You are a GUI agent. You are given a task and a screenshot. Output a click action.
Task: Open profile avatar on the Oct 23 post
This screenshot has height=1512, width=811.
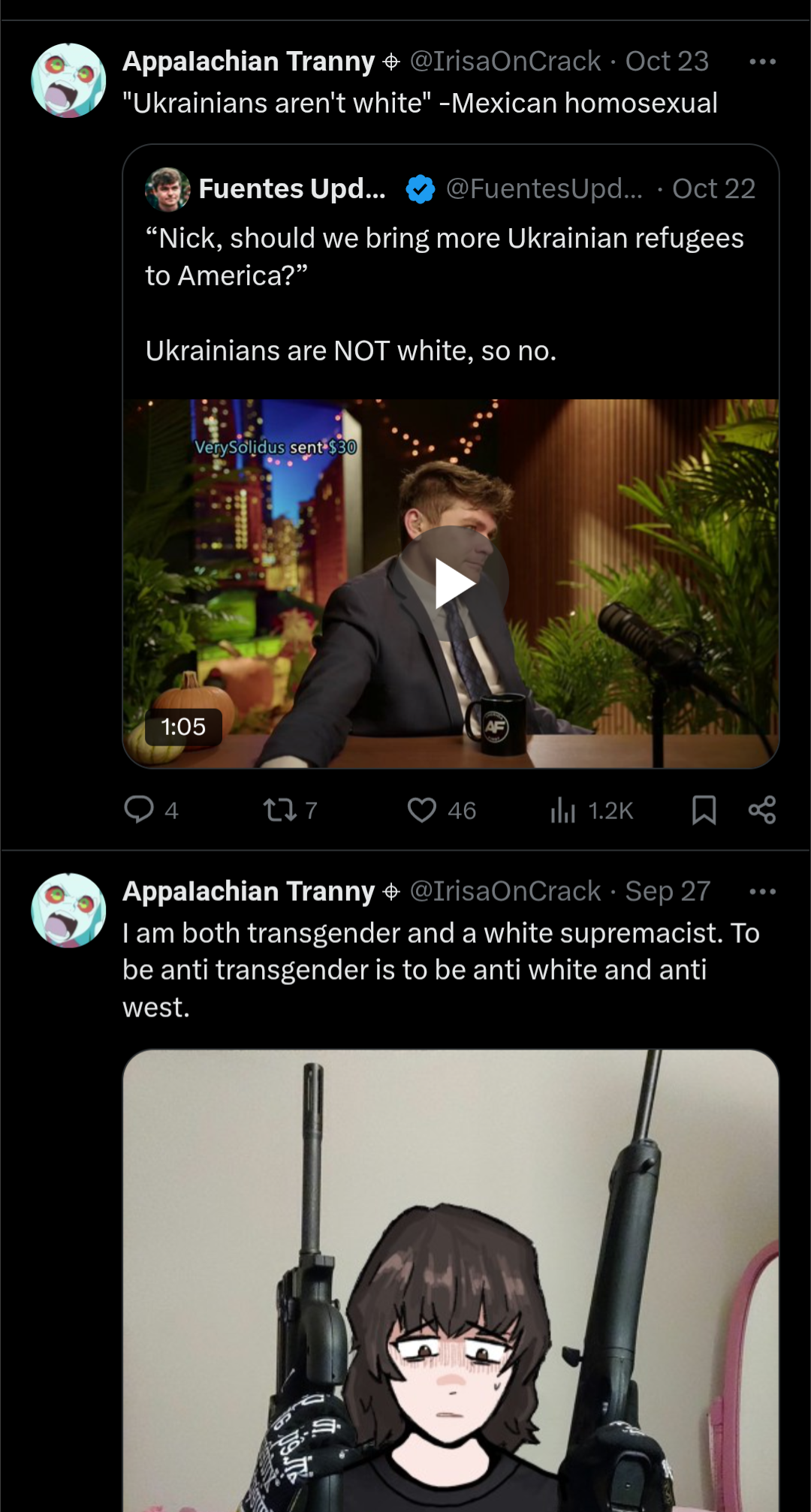(68, 80)
